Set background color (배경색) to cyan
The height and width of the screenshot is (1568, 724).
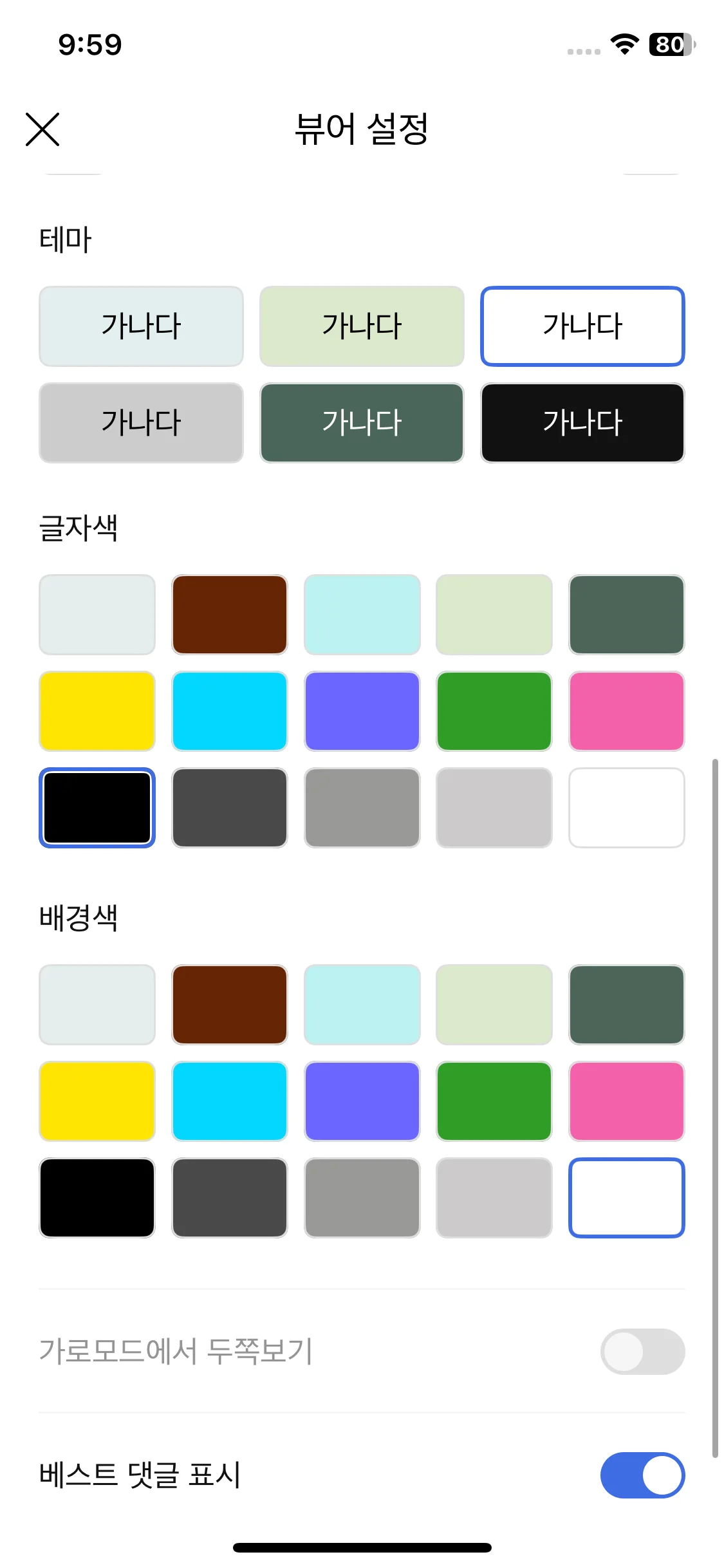click(229, 1101)
